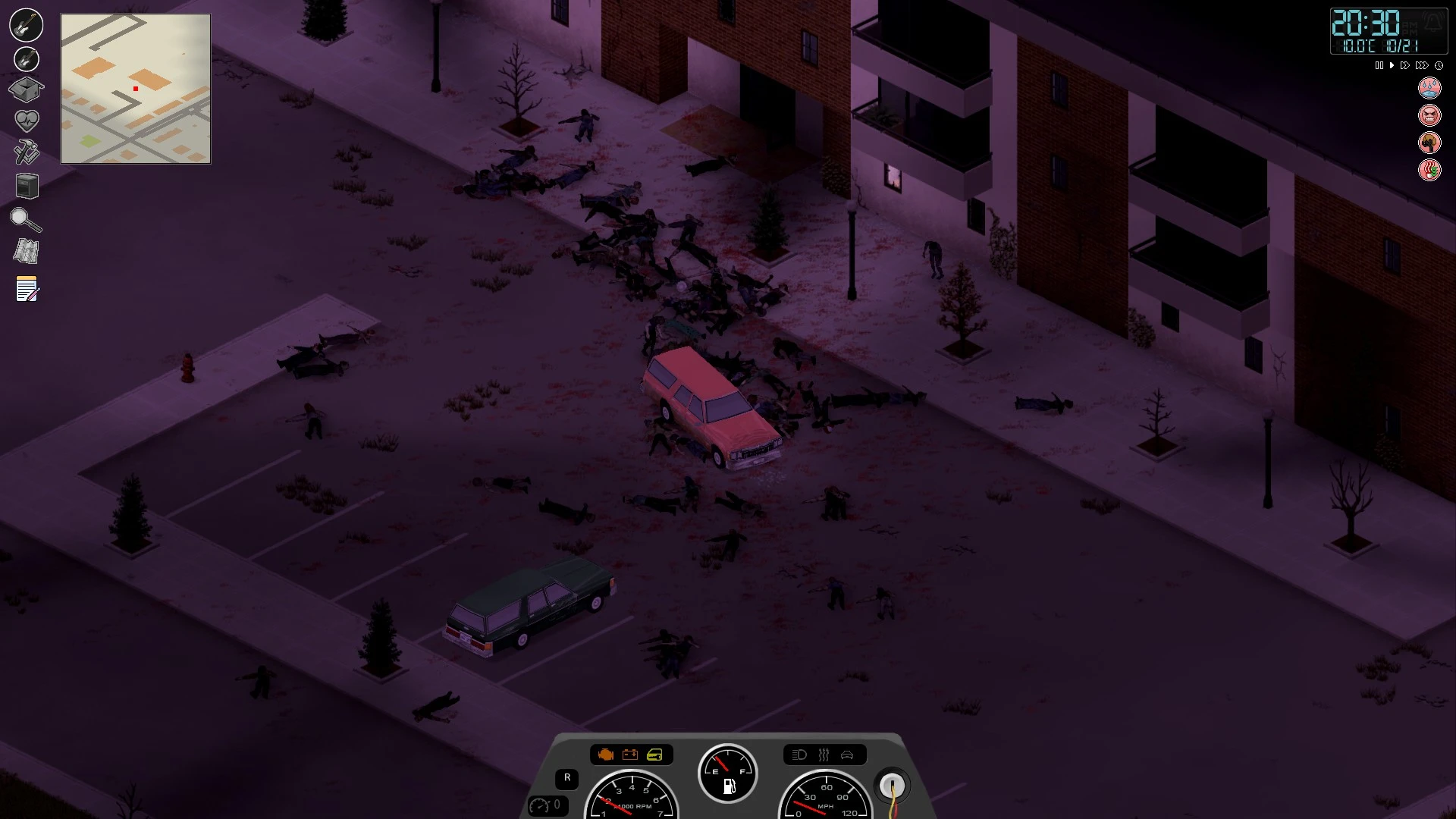Open the inventory box icon
This screenshot has width=1456, height=819.
(x=26, y=90)
